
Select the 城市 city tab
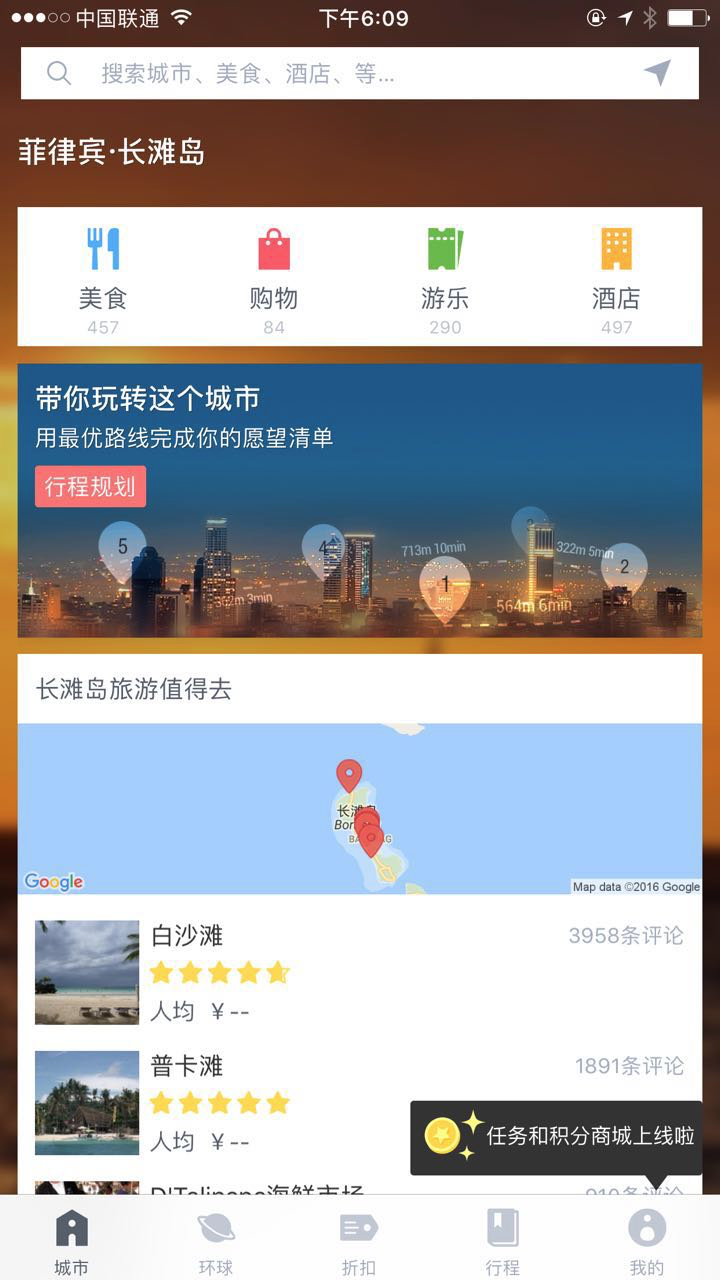[72, 1240]
